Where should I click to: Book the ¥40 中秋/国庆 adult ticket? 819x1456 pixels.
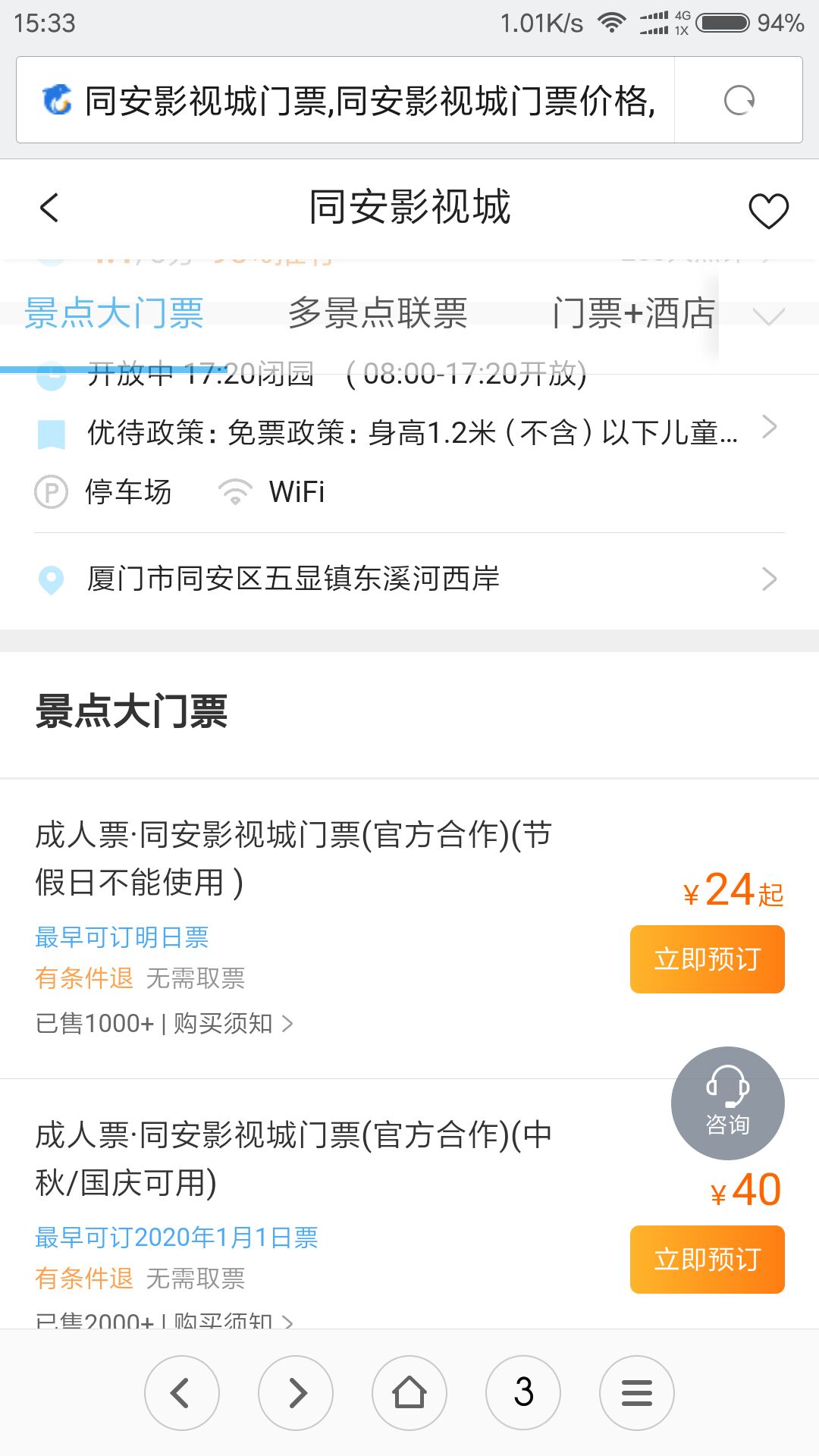(x=707, y=1260)
